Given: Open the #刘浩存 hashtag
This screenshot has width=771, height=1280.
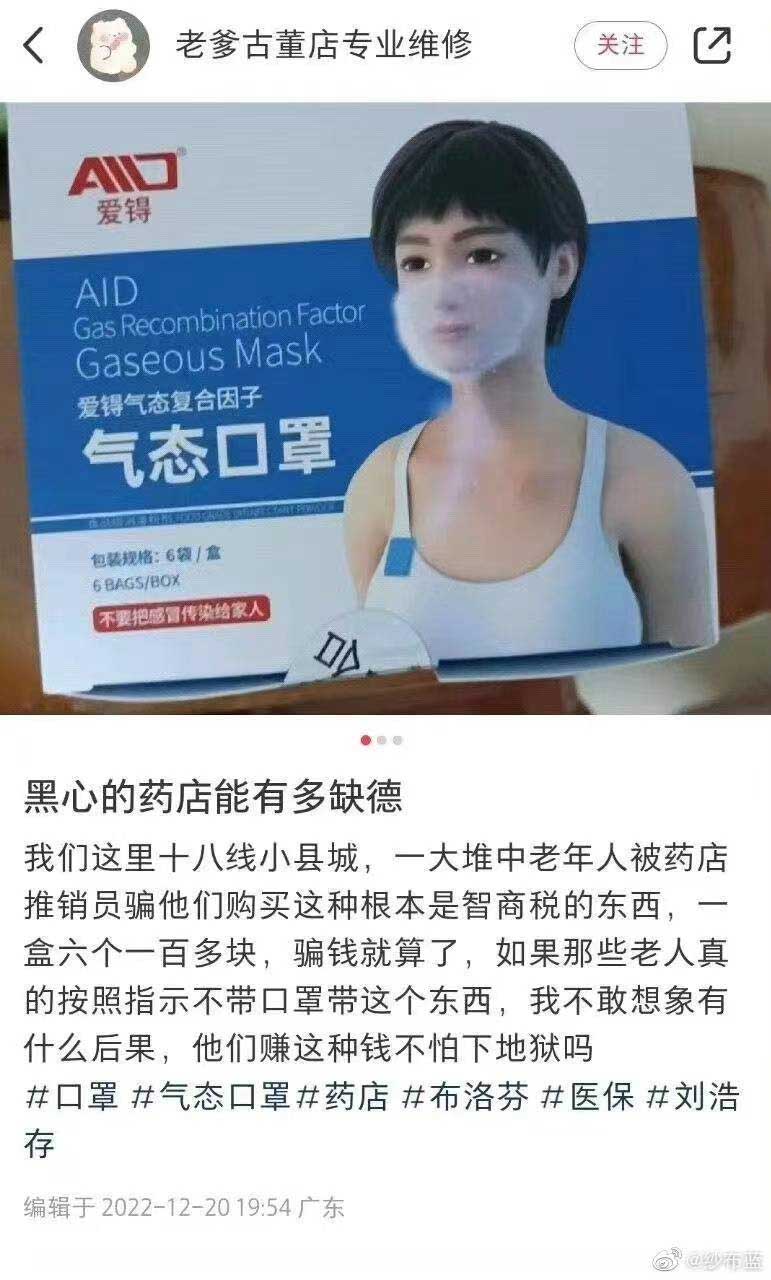Looking at the screenshot, I should point(693,1097).
